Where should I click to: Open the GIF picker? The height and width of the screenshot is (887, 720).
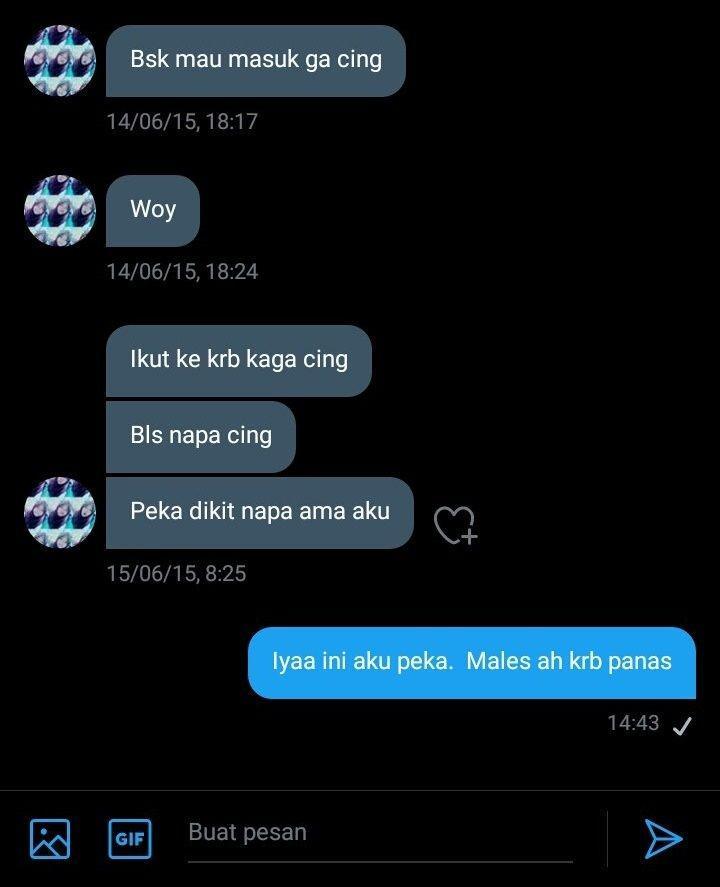tap(130, 838)
